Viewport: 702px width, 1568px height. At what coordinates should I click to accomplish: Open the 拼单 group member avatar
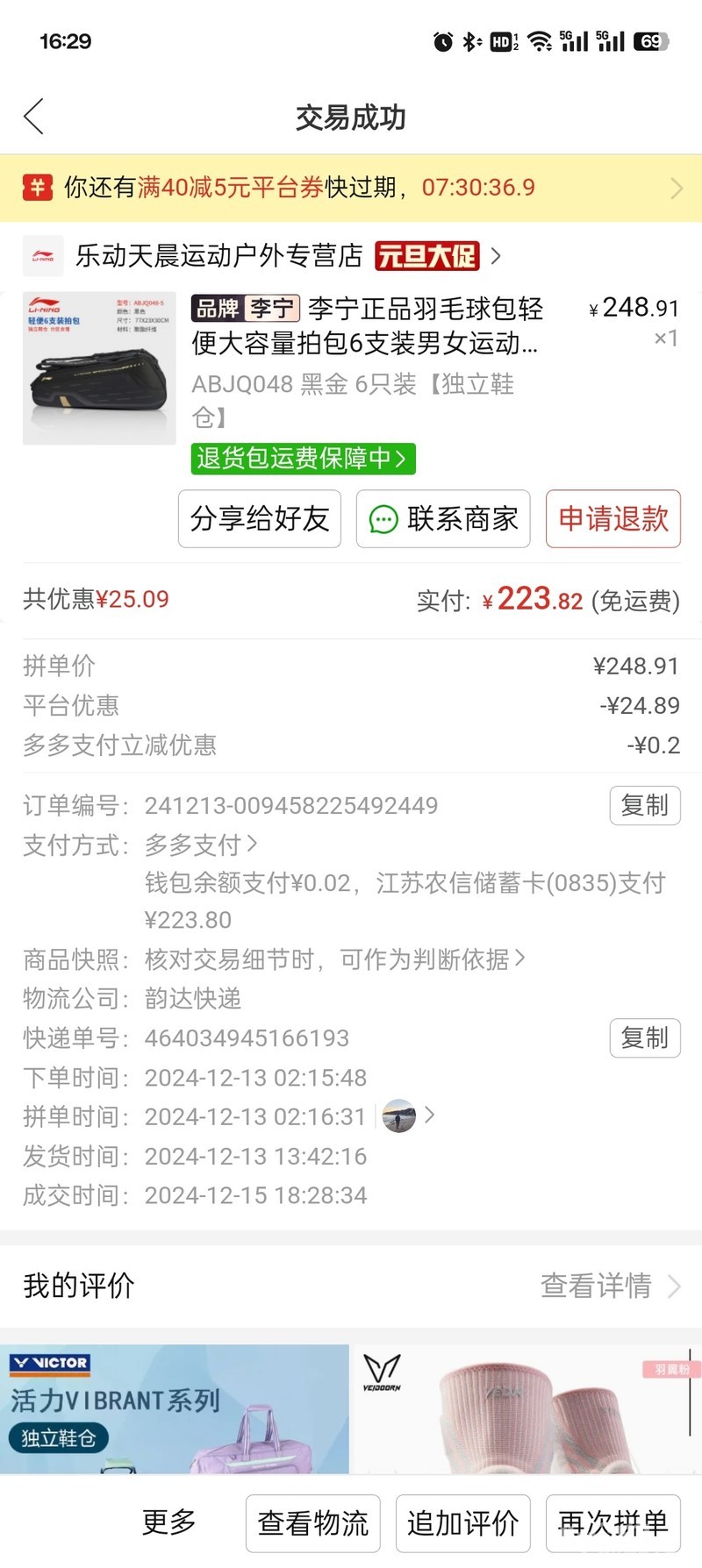coord(399,1116)
